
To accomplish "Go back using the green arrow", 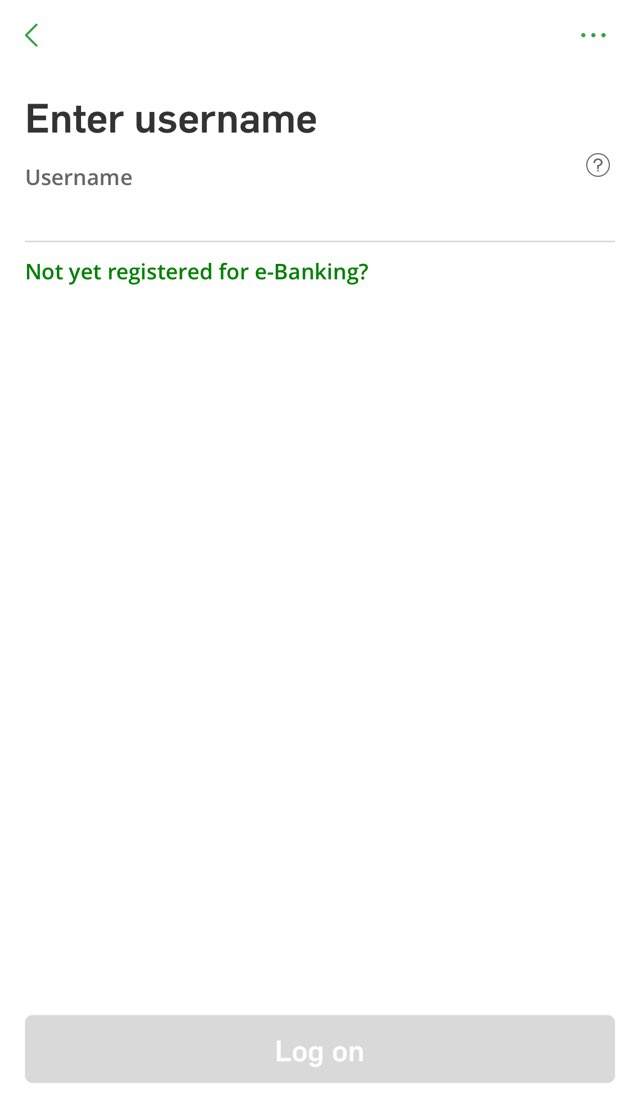I will coord(32,35).
